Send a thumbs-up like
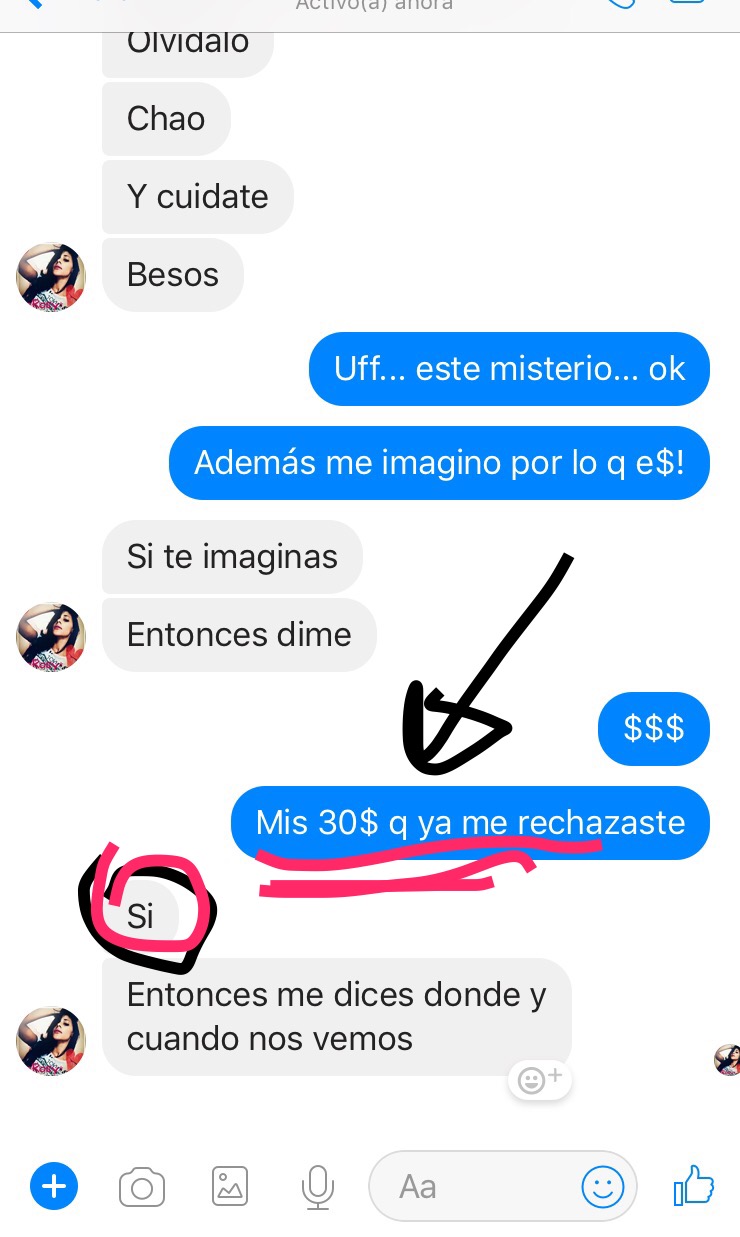This screenshot has height=1237, width=740. pos(693,1187)
